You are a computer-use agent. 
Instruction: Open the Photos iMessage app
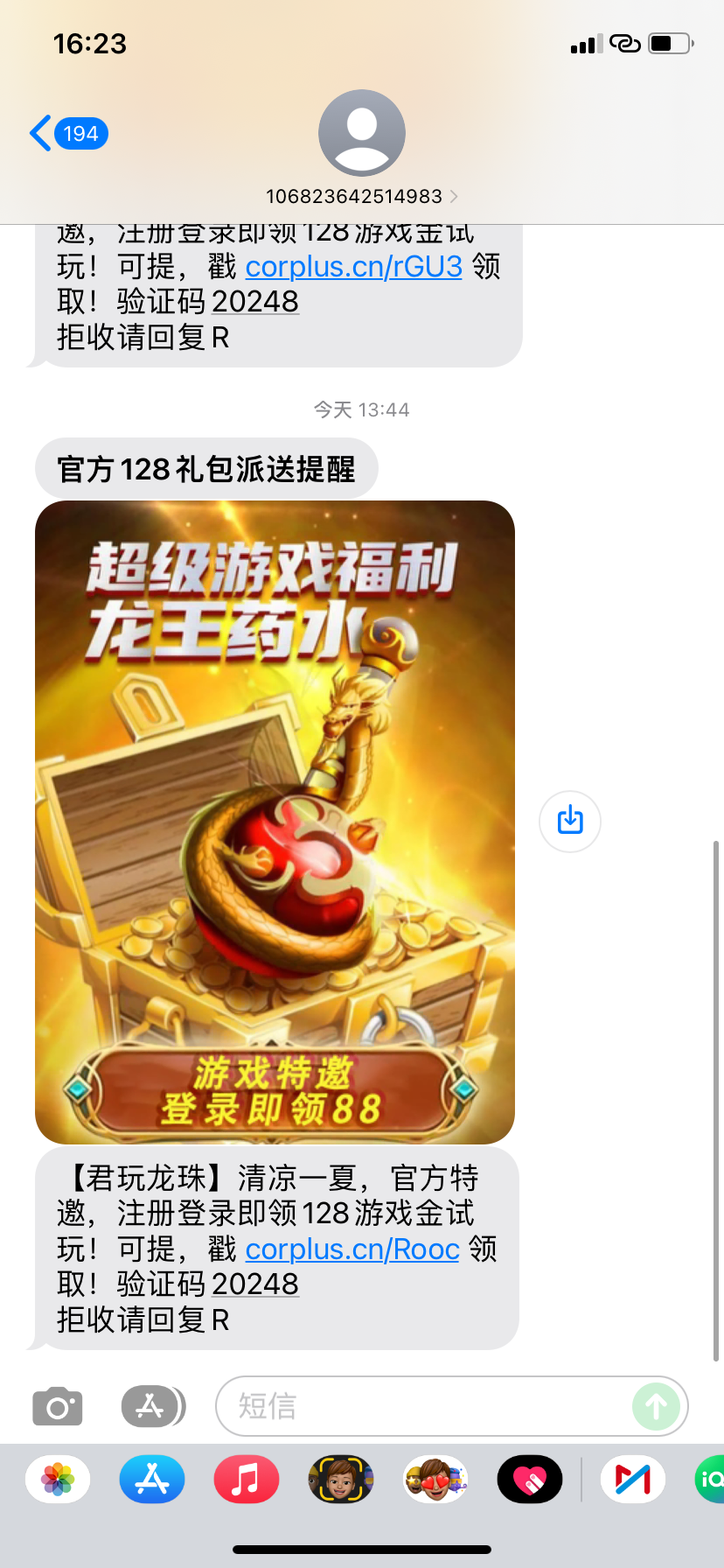coord(58,1480)
